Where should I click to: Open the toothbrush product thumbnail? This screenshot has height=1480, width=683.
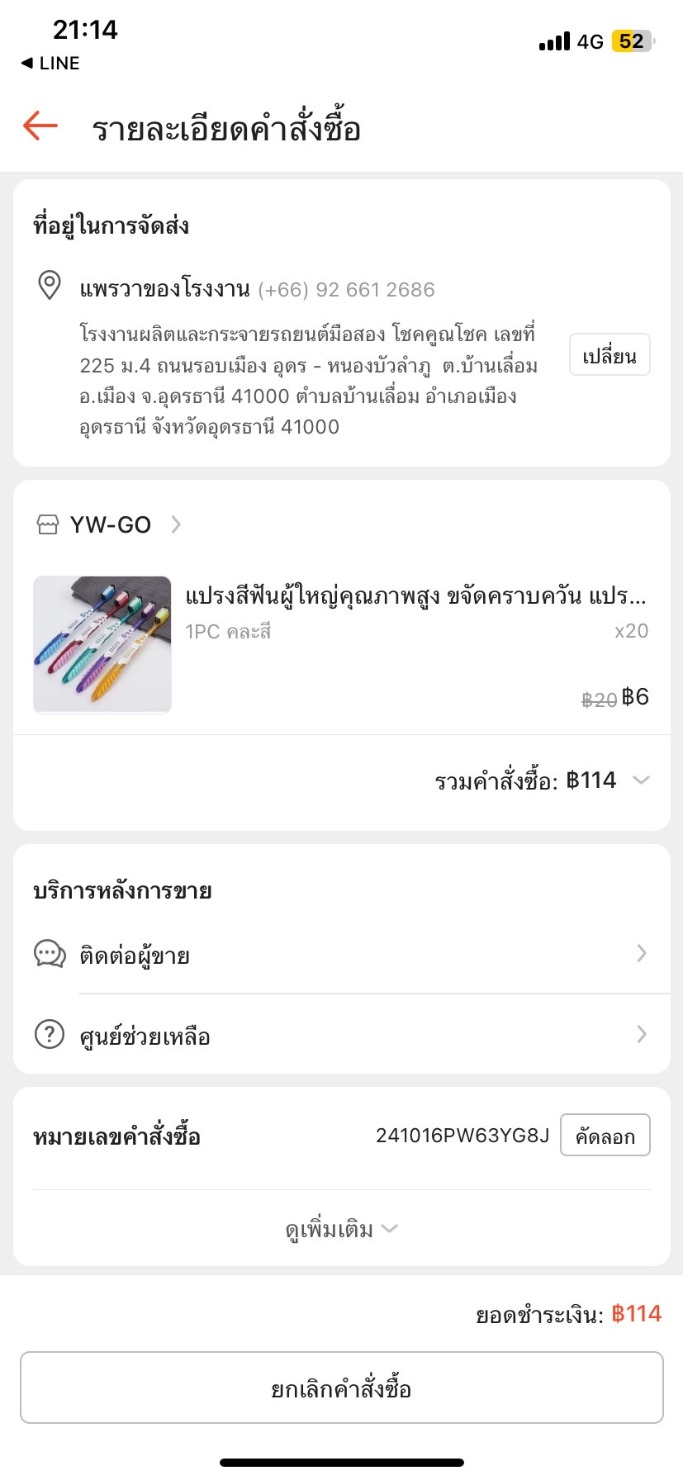(x=102, y=644)
